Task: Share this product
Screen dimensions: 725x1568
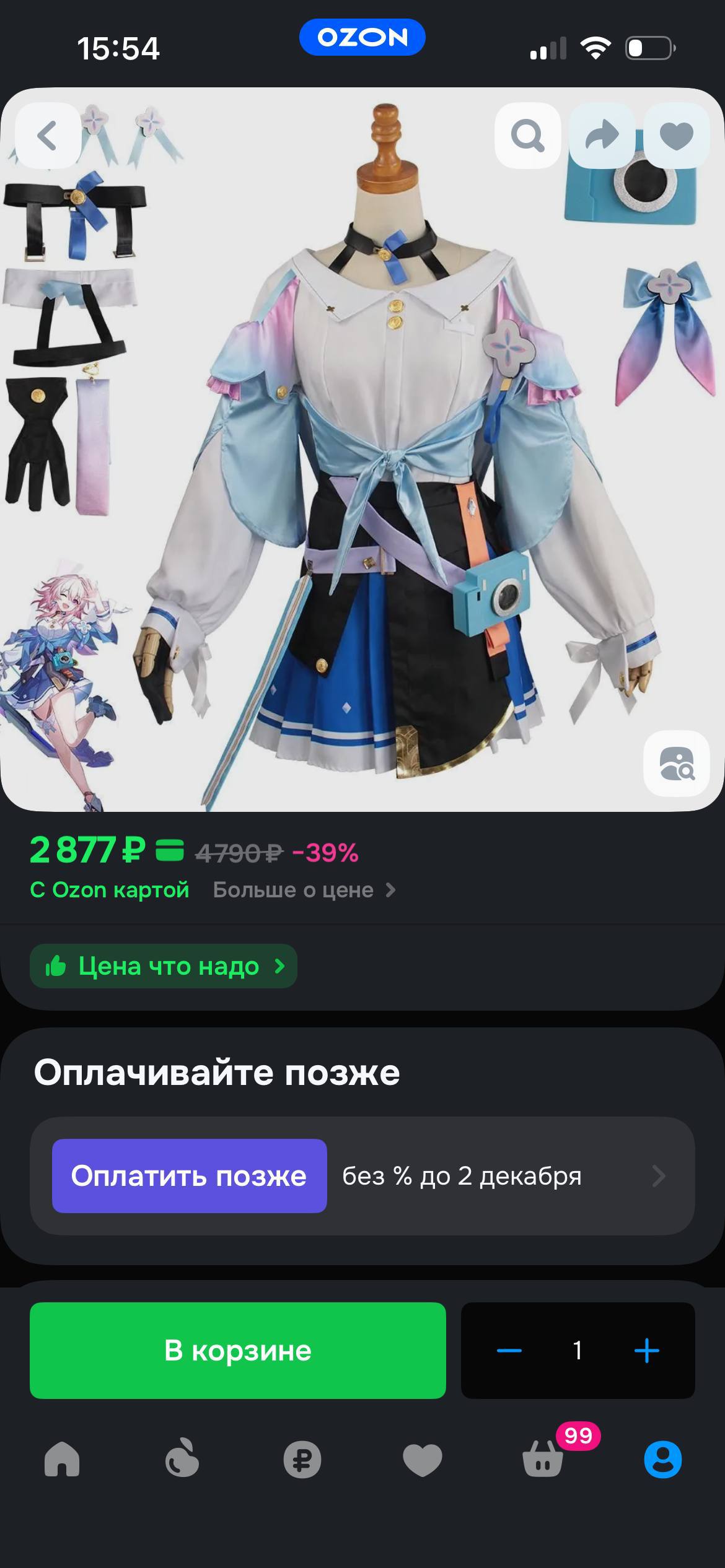Action: pyautogui.click(x=602, y=136)
